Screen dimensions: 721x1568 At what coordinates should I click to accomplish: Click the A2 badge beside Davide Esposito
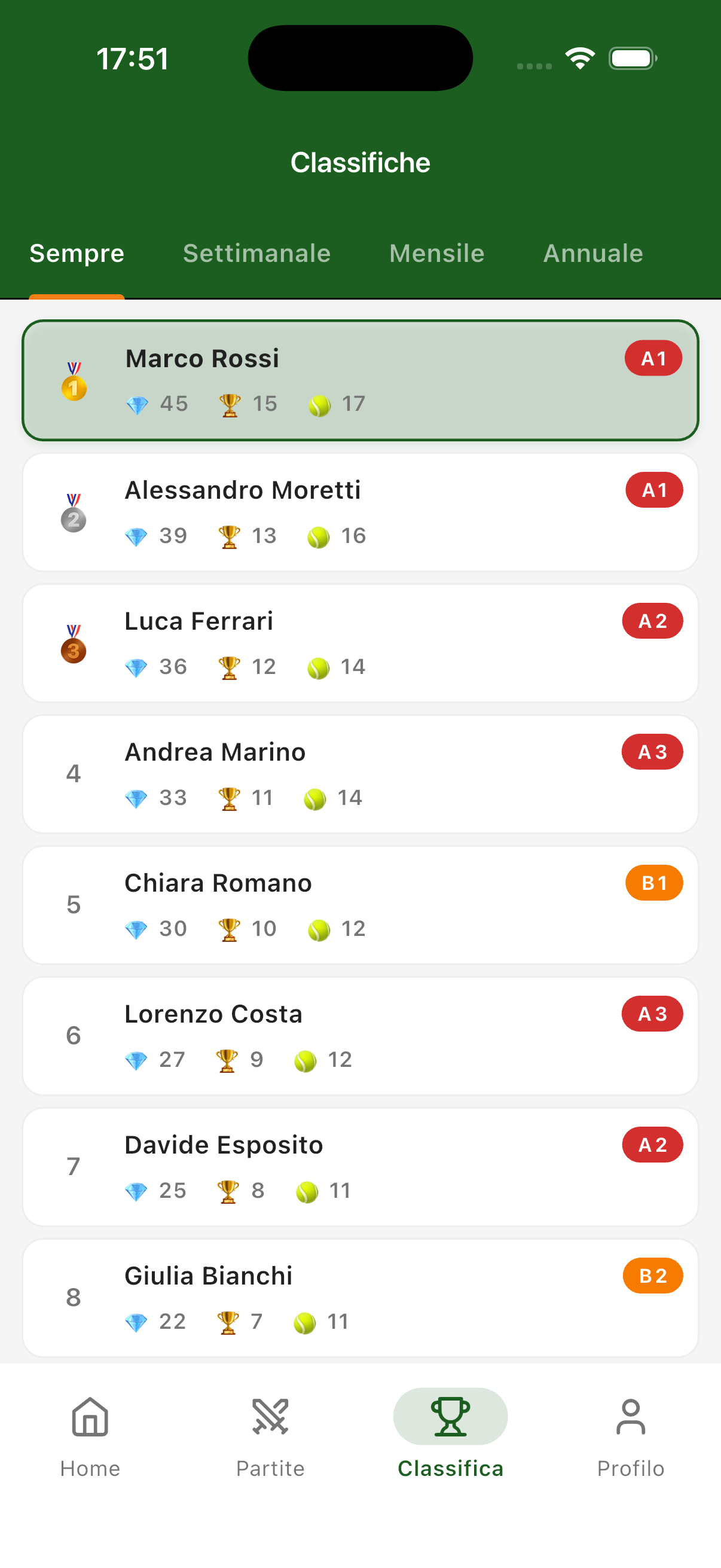click(x=652, y=1145)
